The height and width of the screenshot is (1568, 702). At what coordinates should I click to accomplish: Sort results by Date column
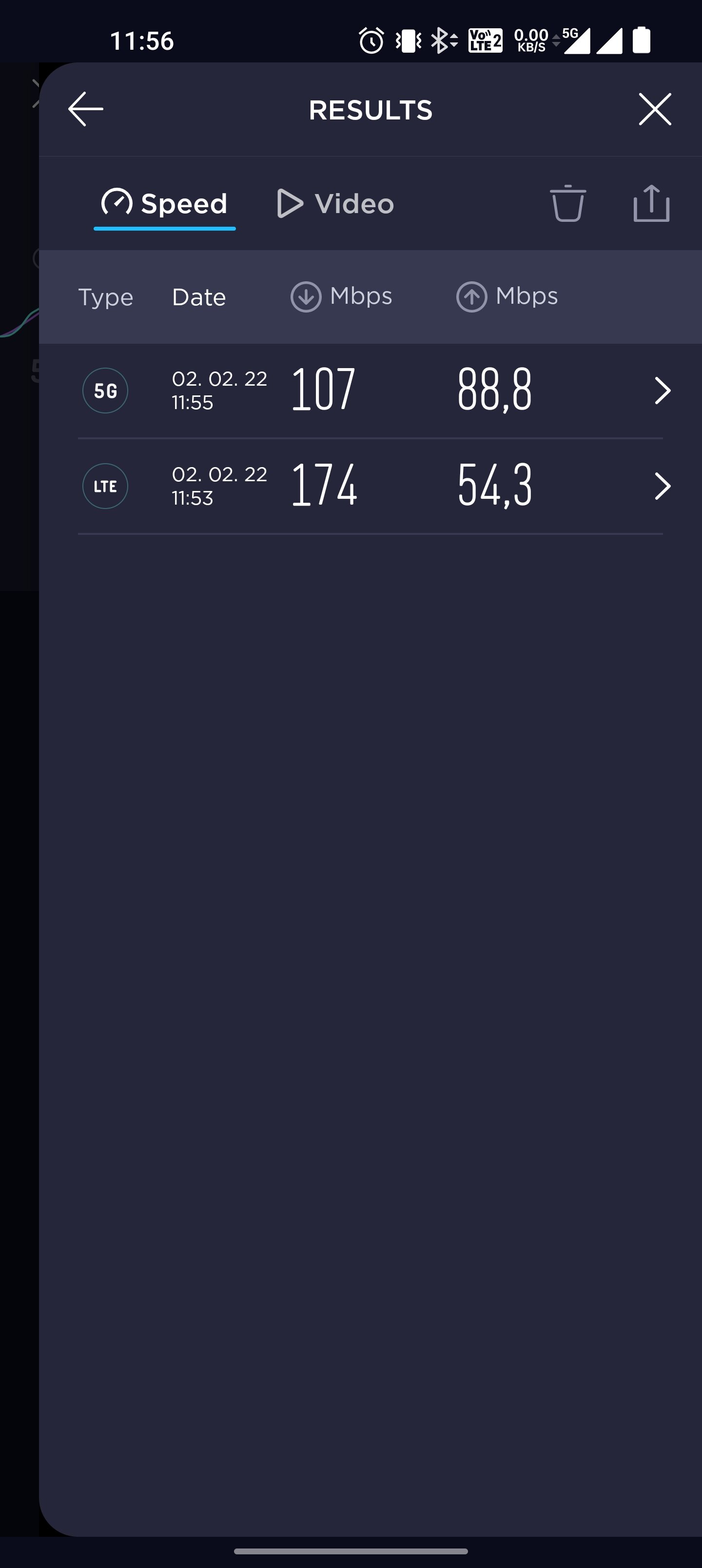click(199, 297)
